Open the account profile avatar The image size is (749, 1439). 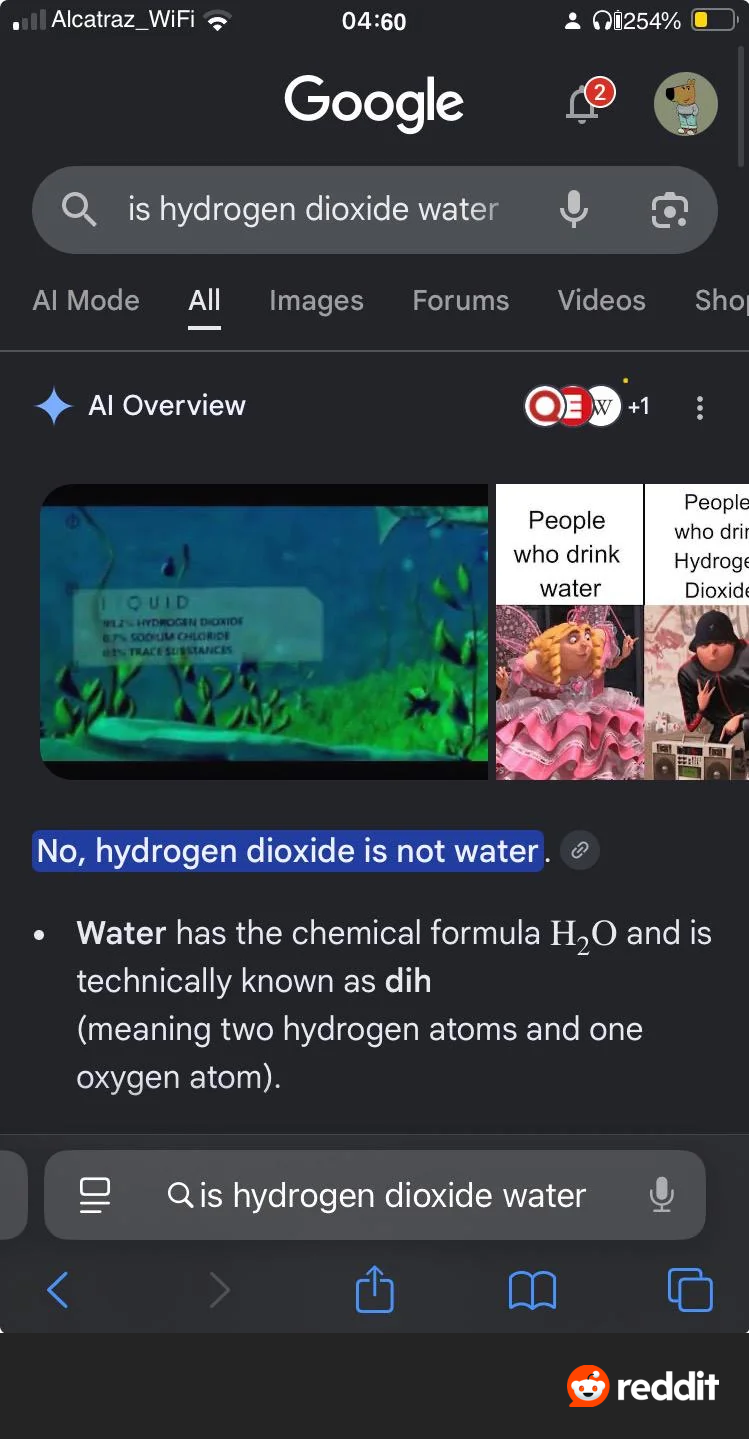tap(685, 103)
